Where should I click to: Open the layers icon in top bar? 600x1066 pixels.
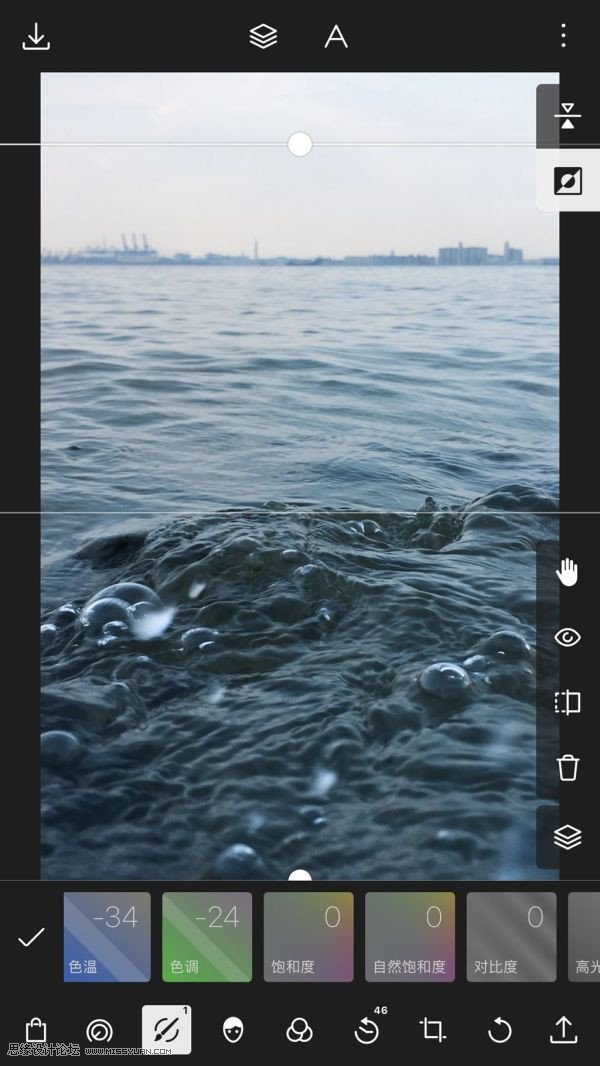pos(263,37)
